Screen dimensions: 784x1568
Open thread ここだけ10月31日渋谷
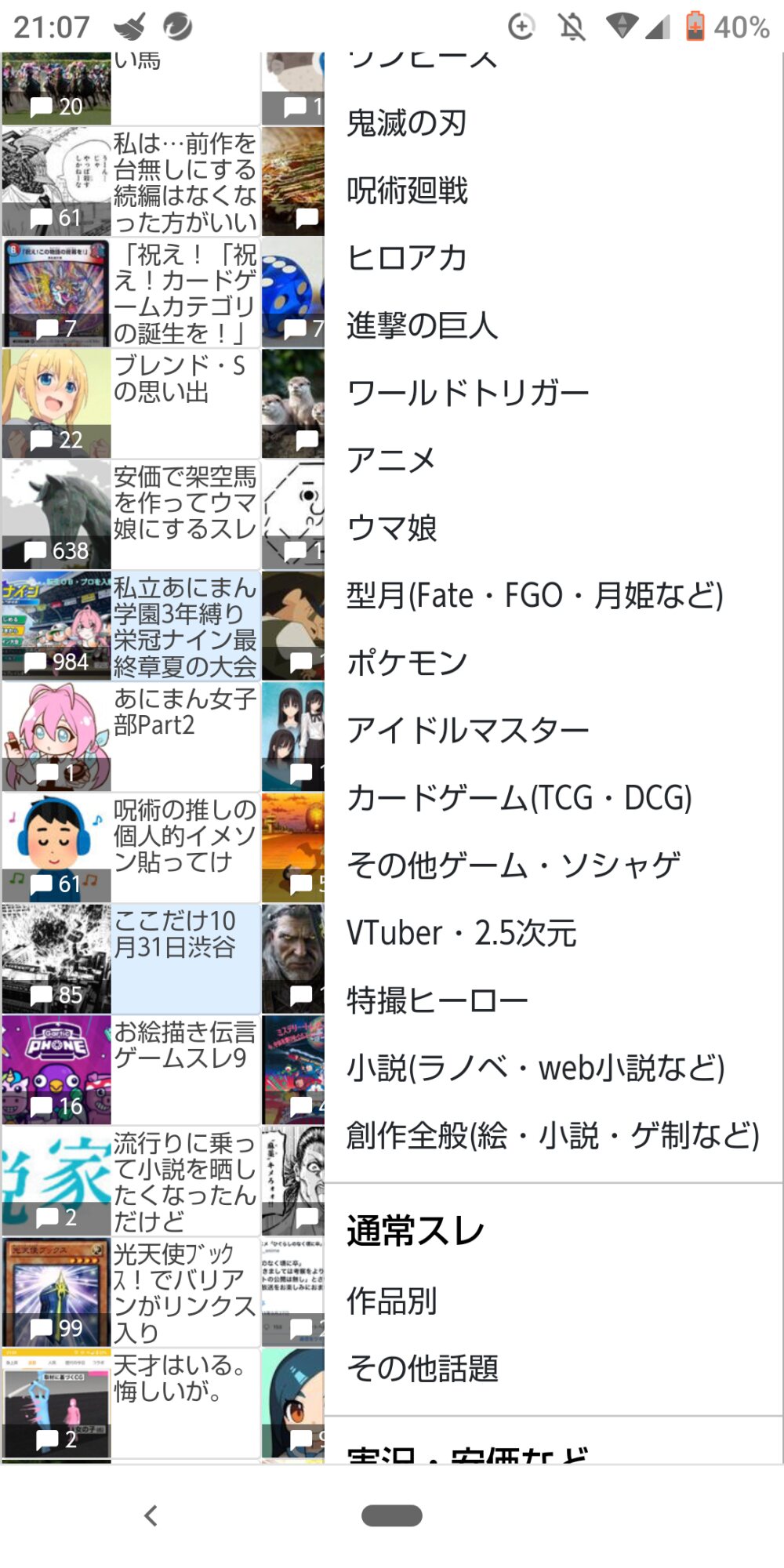[x=131, y=959]
